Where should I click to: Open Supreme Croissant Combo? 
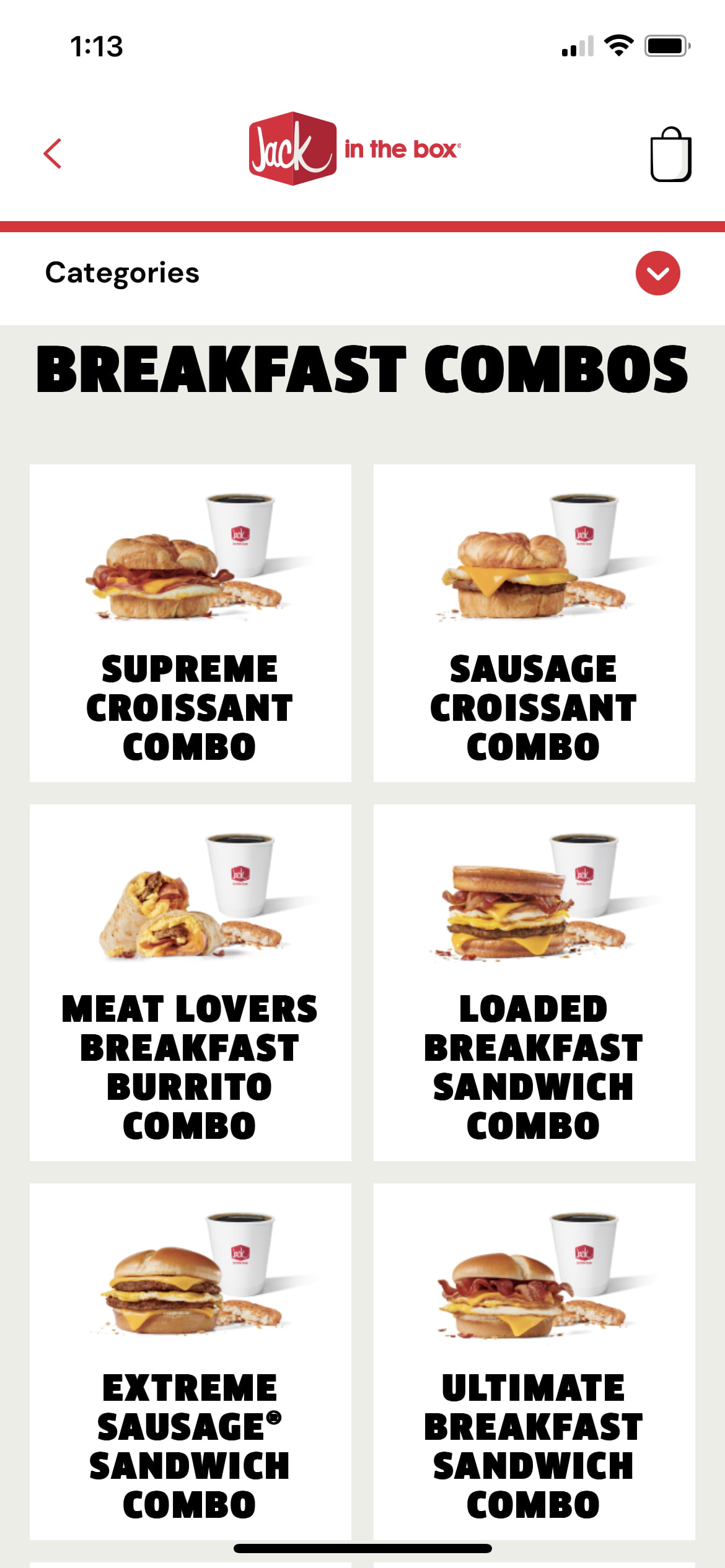(190, 623)
